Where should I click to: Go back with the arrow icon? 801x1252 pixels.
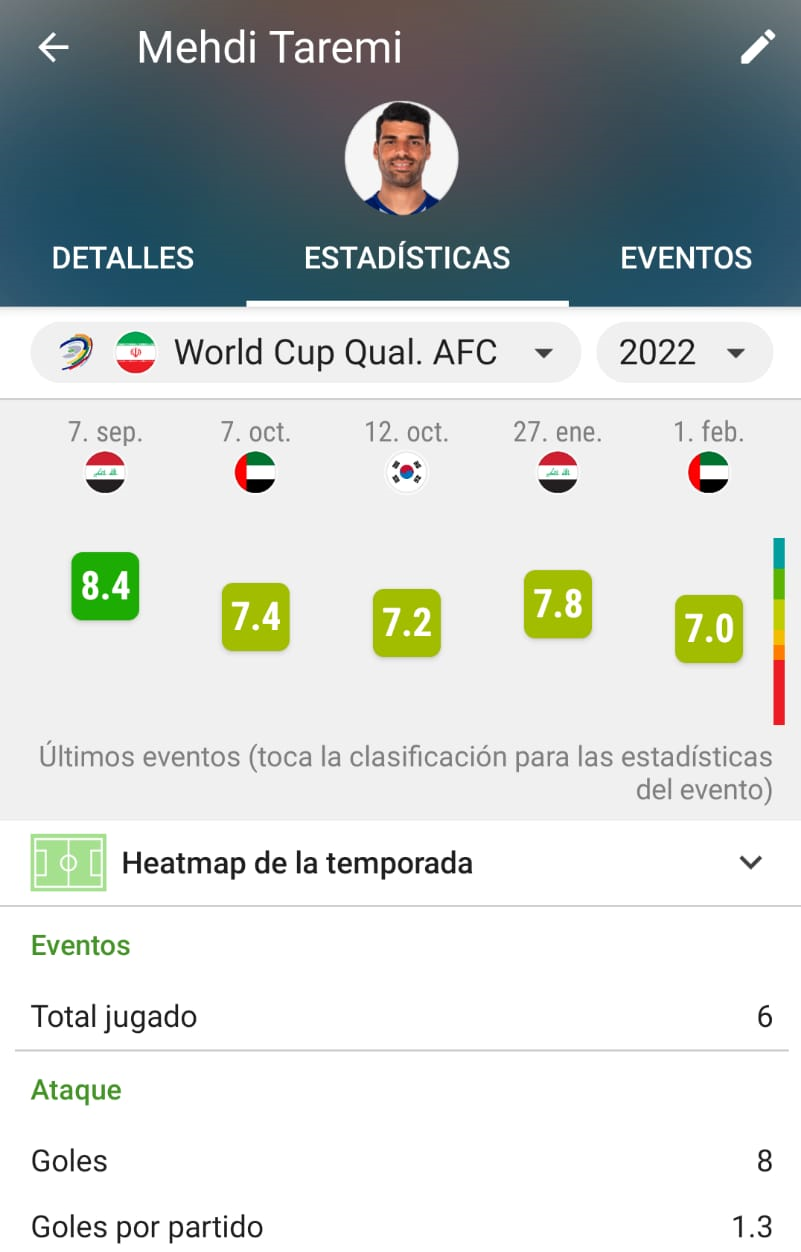pos(53,47)
